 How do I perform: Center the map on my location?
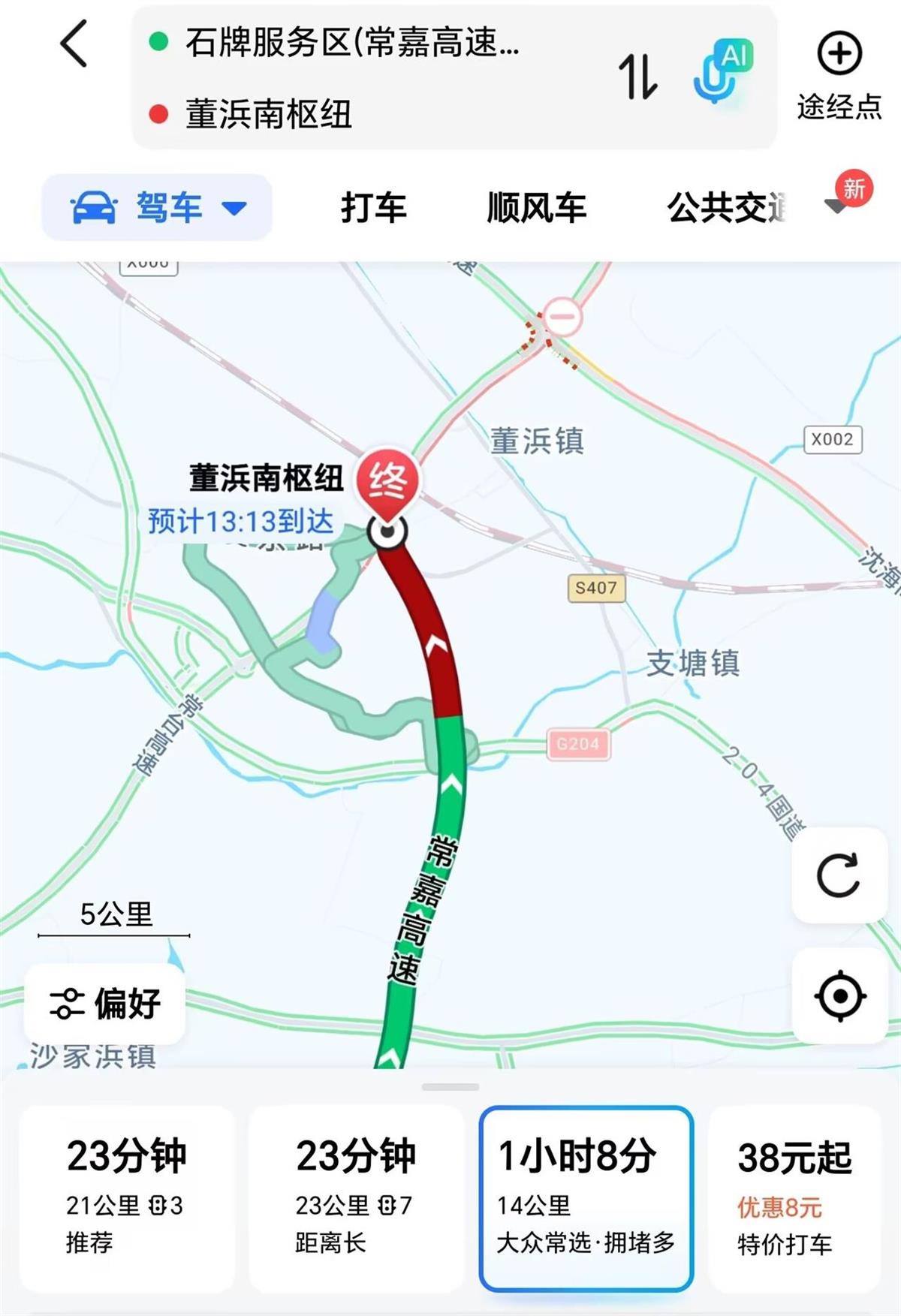839,996
